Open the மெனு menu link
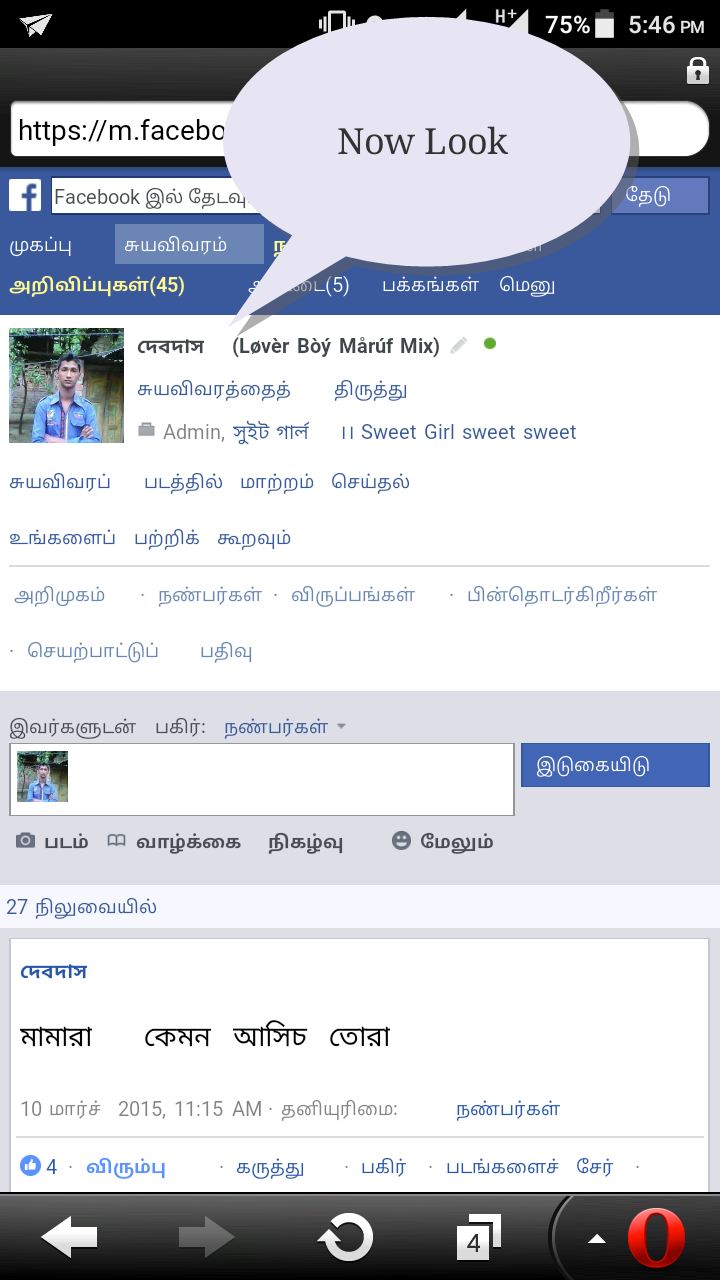720x1280 pixels. point(527,285)
